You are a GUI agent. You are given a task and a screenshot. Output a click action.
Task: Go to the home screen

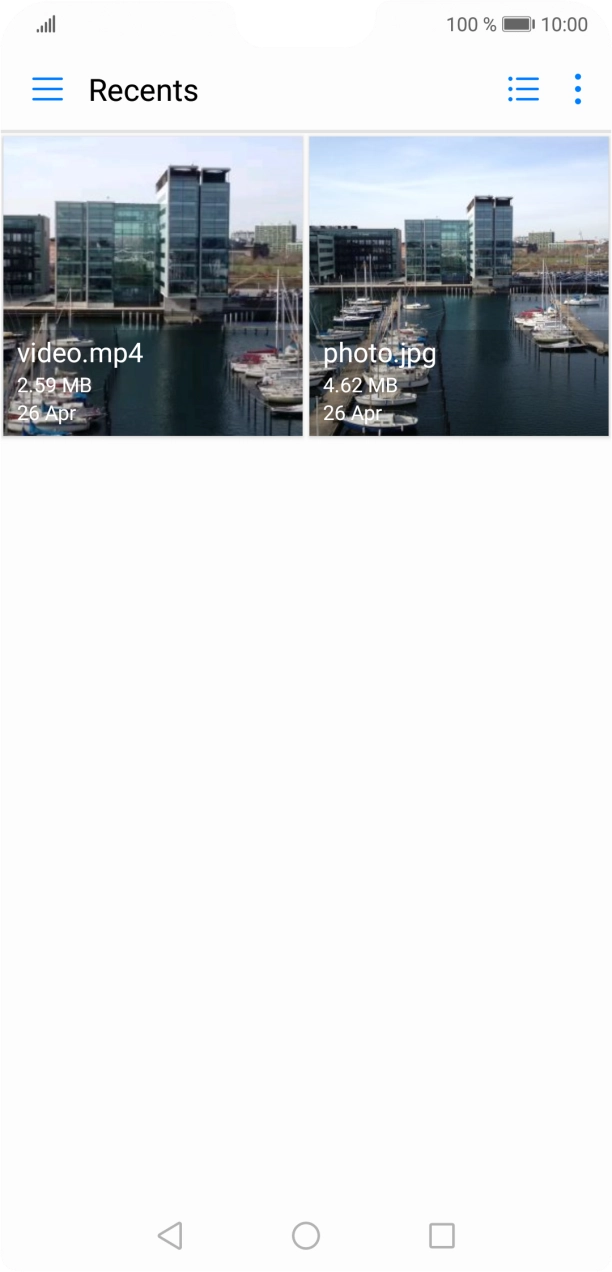tap(306, 1235)
